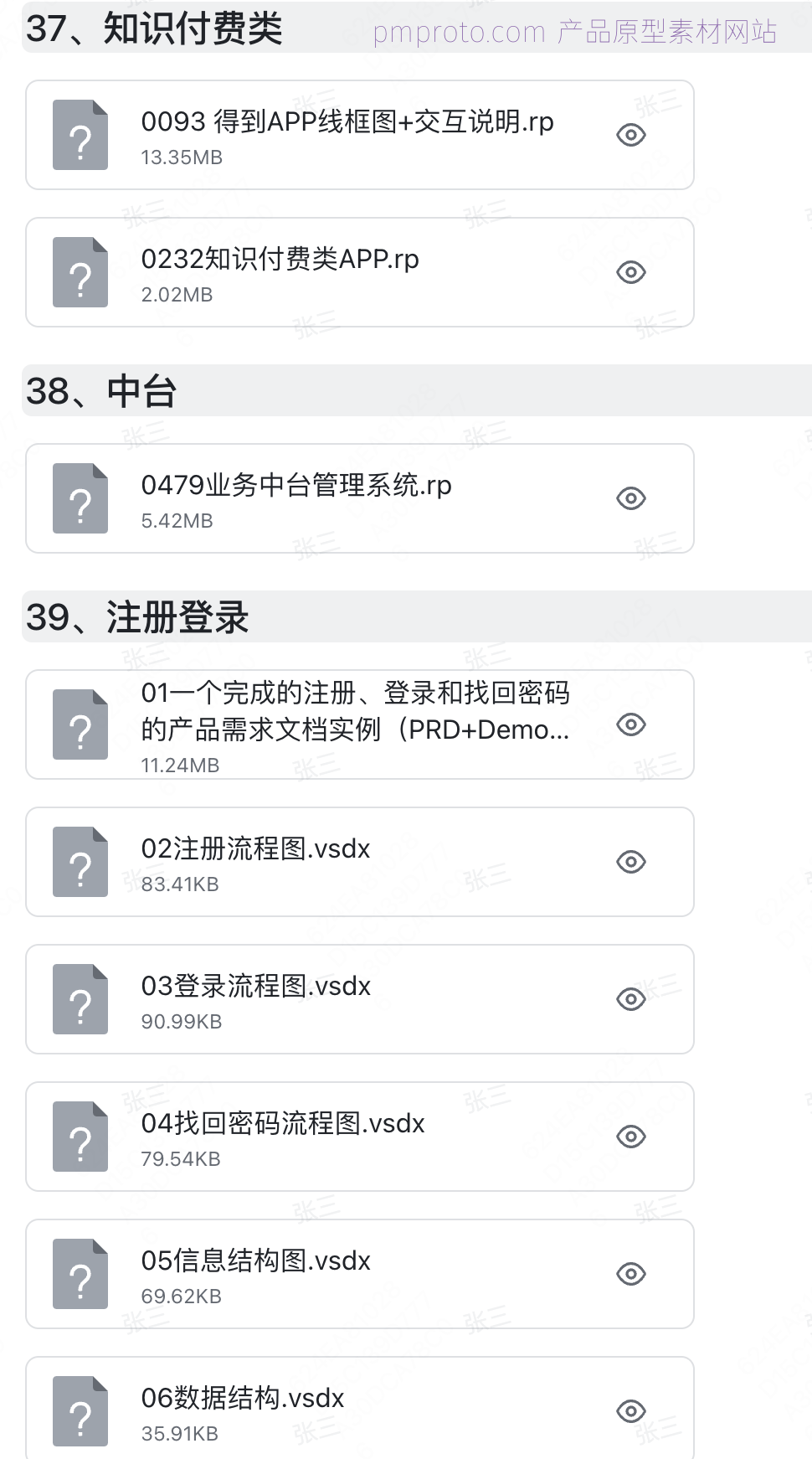The height and width of the screenshot is (1459, 812).
Task: Preview 0232知识付费类APP.rp via the eye icon
Action: pyautogui.click(x=631, y=272)
